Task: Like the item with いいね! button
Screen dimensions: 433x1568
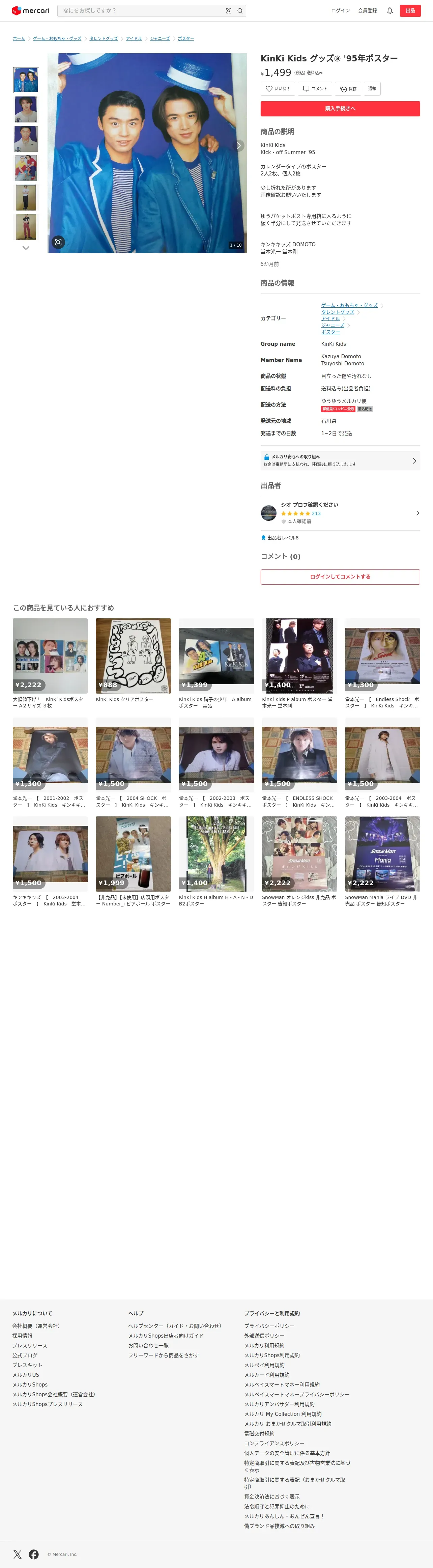Action: 277,89
